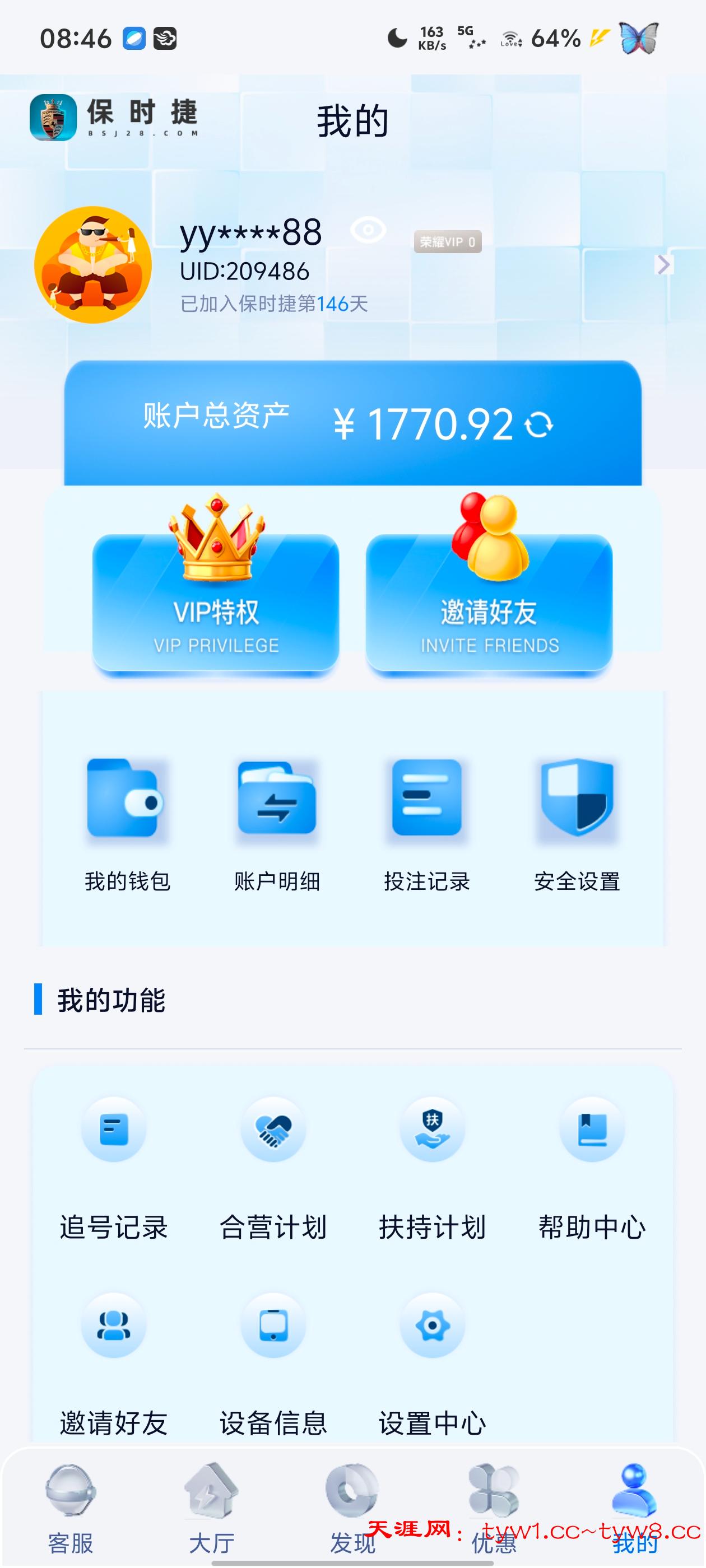
Task: Select the 设置中心 gear icon
Action: click(x=433, y=1327)
